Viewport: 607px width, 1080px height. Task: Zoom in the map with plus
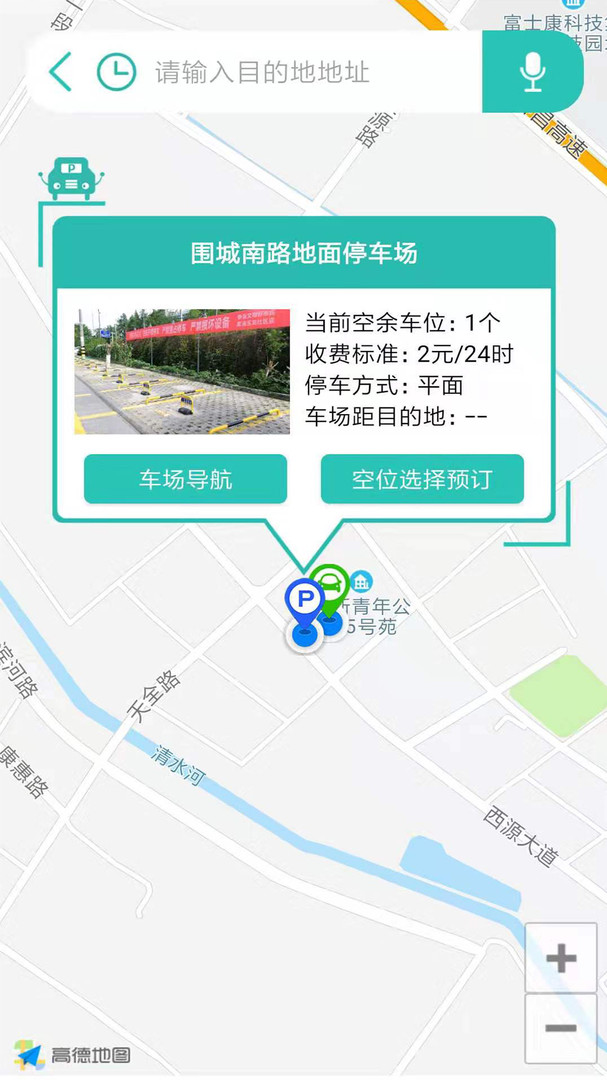click(x=561, y=958)
